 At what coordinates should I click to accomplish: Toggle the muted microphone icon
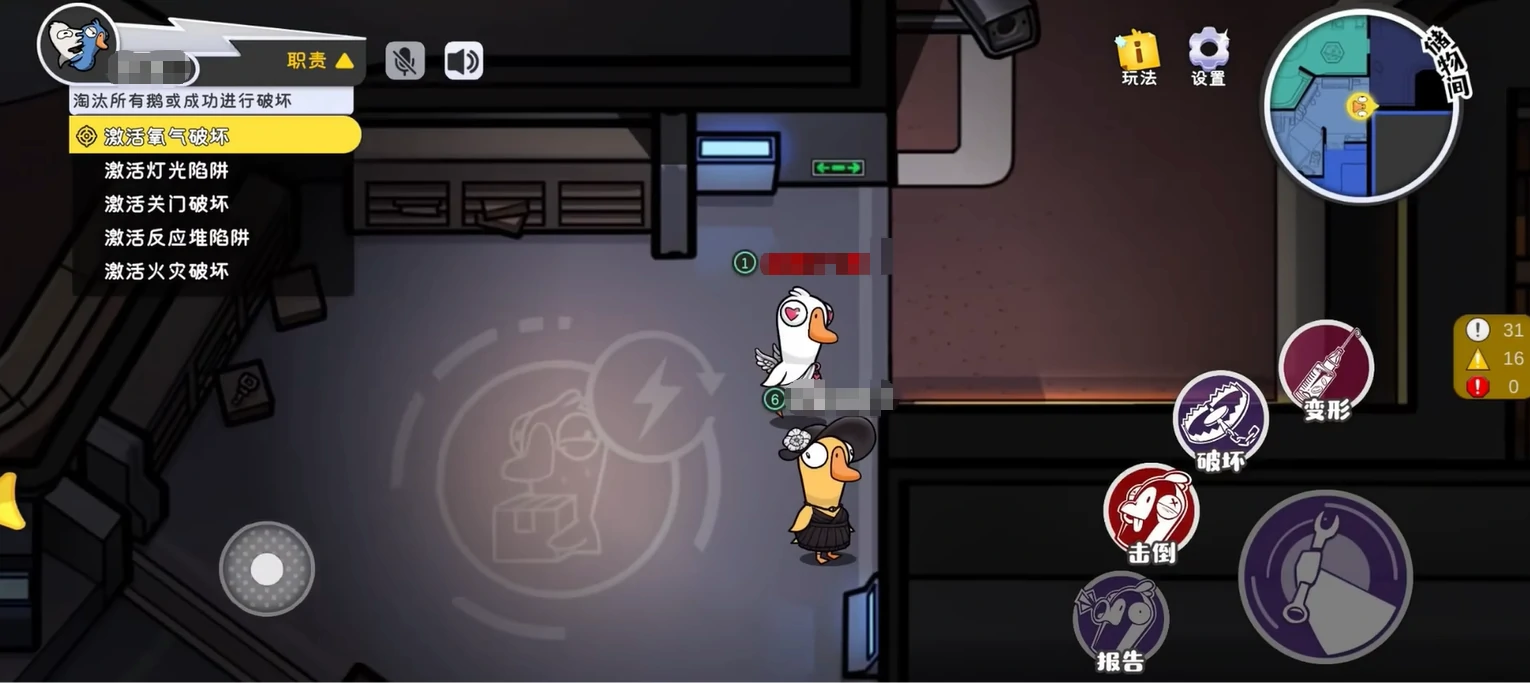point(405,61)
